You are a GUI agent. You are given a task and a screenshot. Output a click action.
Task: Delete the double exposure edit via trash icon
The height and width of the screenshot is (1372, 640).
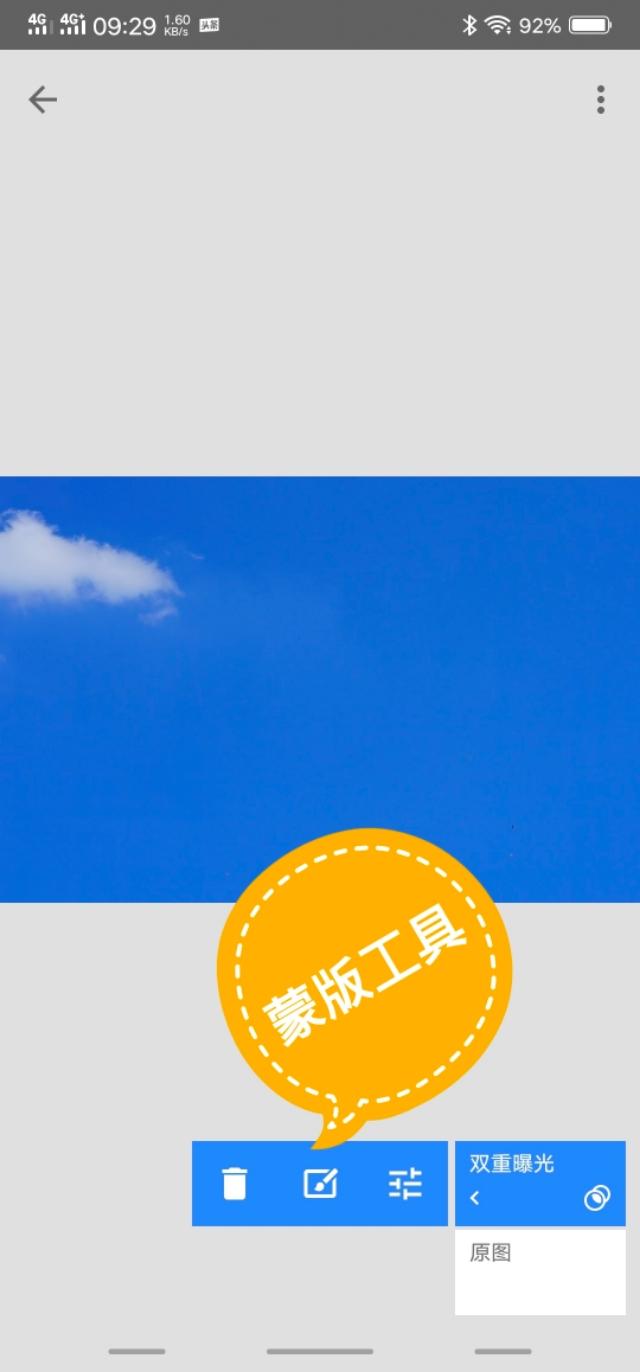234,1183
